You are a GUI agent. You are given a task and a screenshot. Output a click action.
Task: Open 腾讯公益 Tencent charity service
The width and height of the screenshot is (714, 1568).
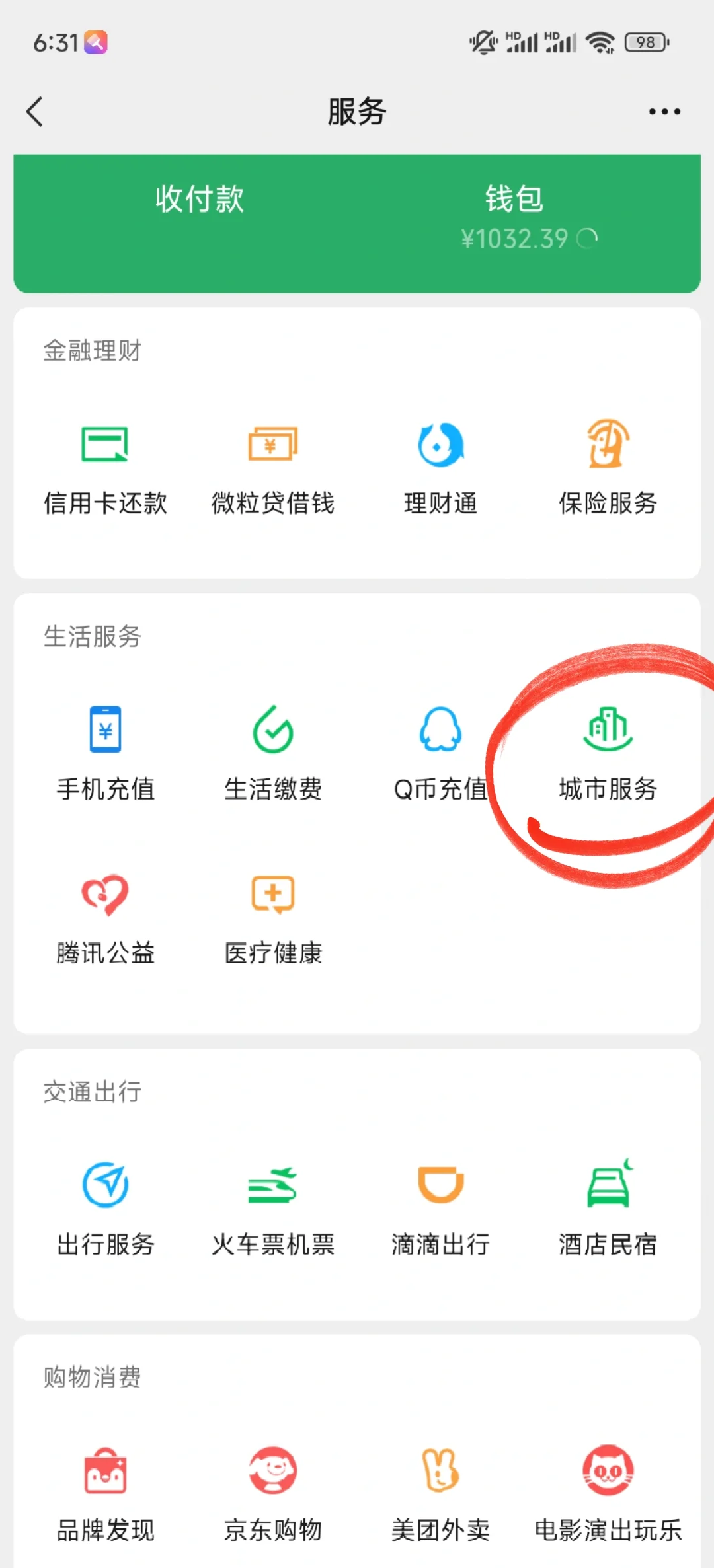(x=106, y=918)
